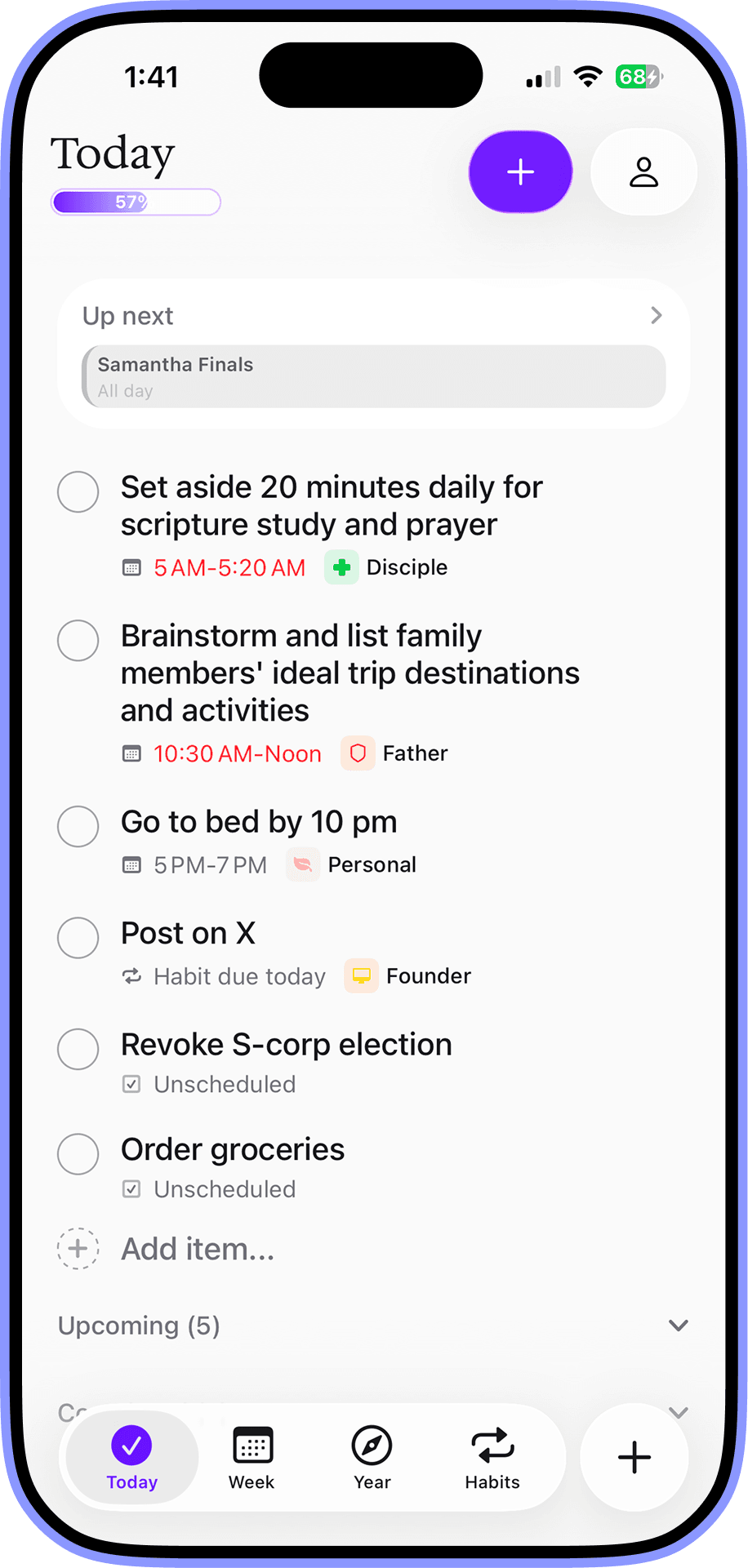
Task: Select the Habits icon in bottom bar
Action: point(492,1458)
